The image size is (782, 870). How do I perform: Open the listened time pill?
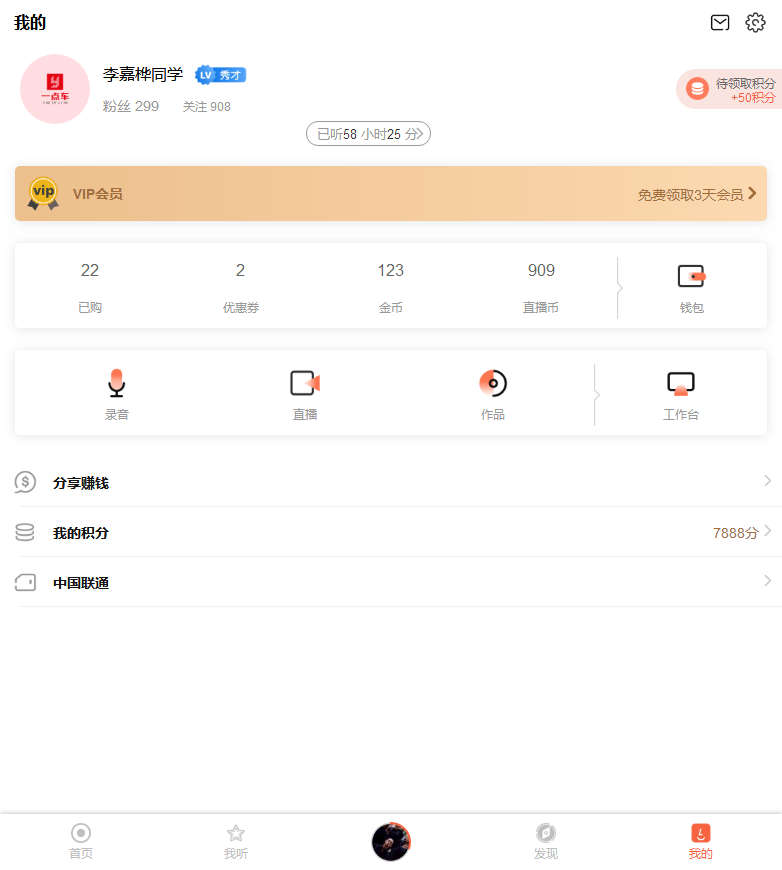pyautogui.click(x=368, y=134)
